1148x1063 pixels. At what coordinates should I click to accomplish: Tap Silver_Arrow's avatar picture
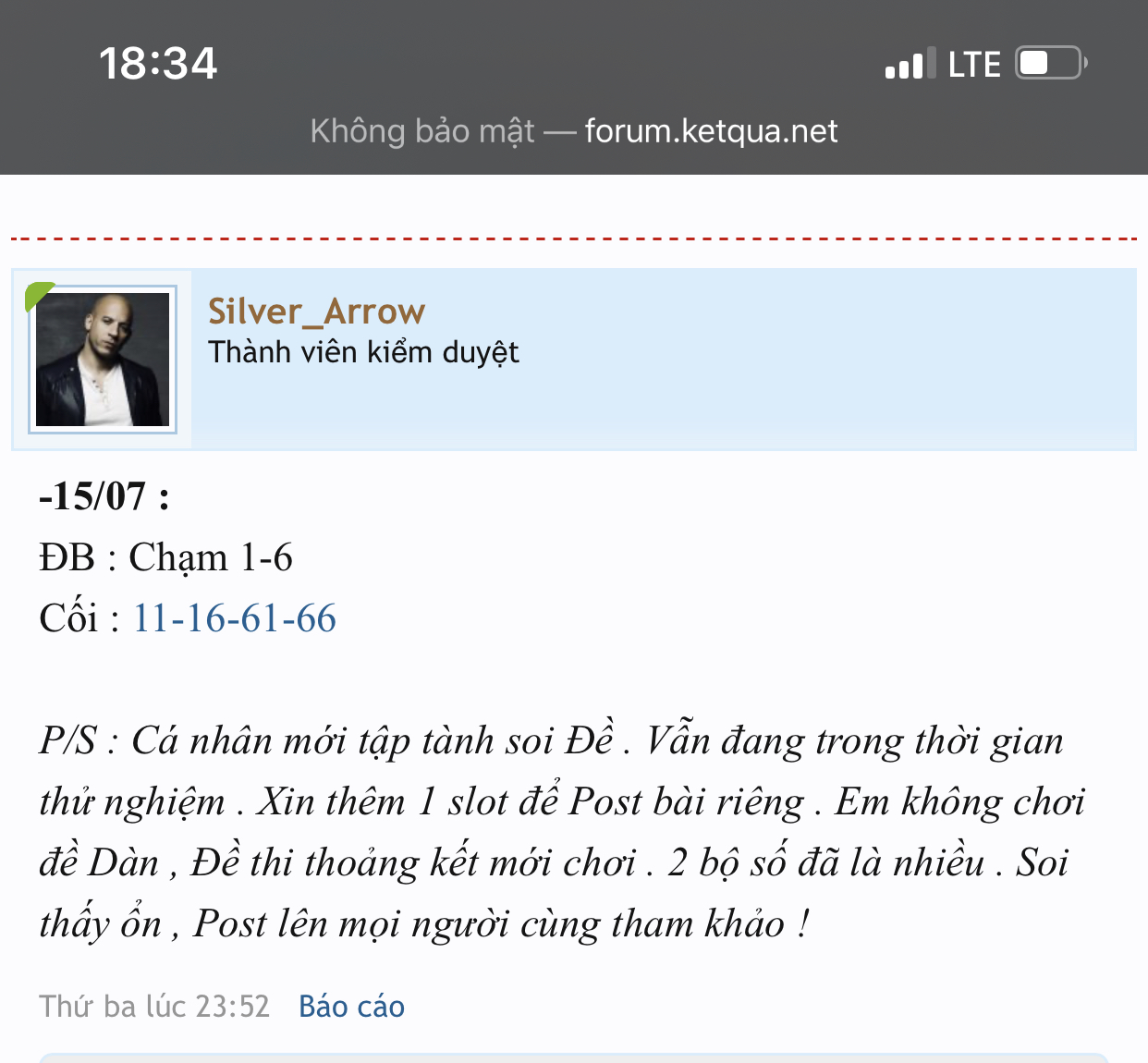point(103,360)
